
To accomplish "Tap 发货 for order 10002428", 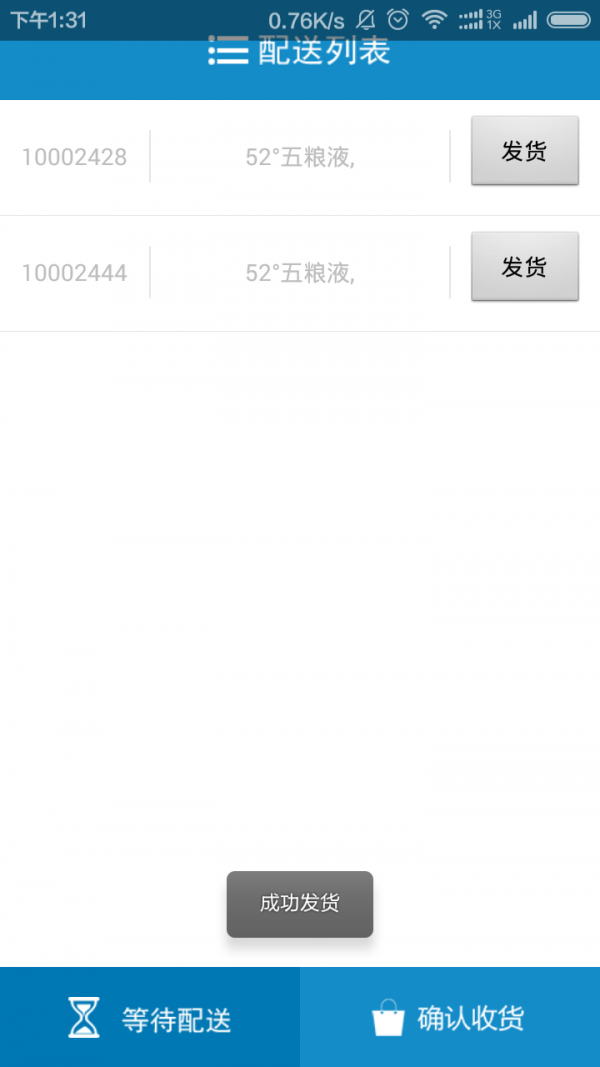I will pos(524,151).
